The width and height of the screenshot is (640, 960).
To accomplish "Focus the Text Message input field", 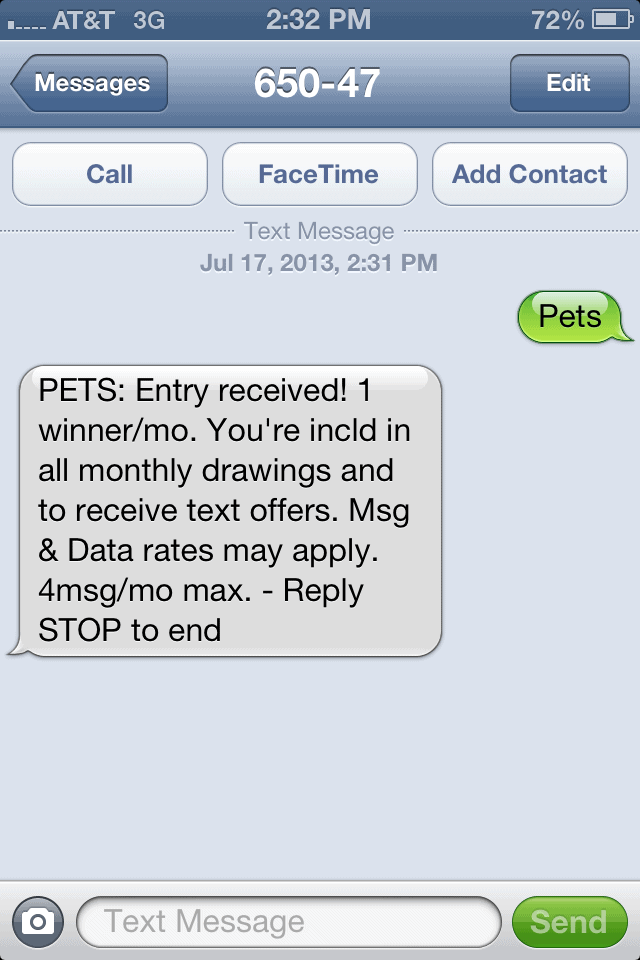I will (x=288, y=921).
